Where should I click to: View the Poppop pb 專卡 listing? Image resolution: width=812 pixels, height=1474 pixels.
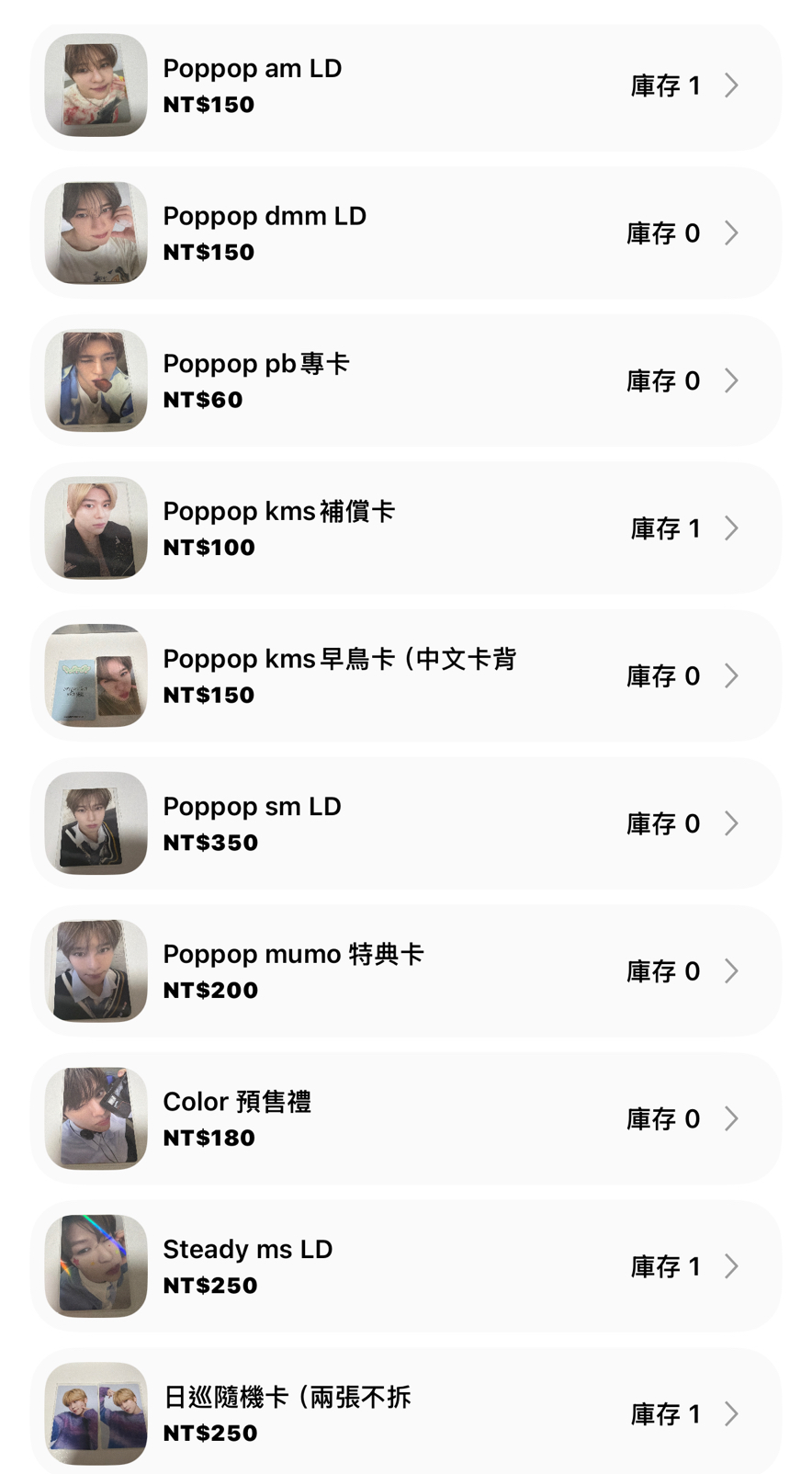click(x=404, y=381)
